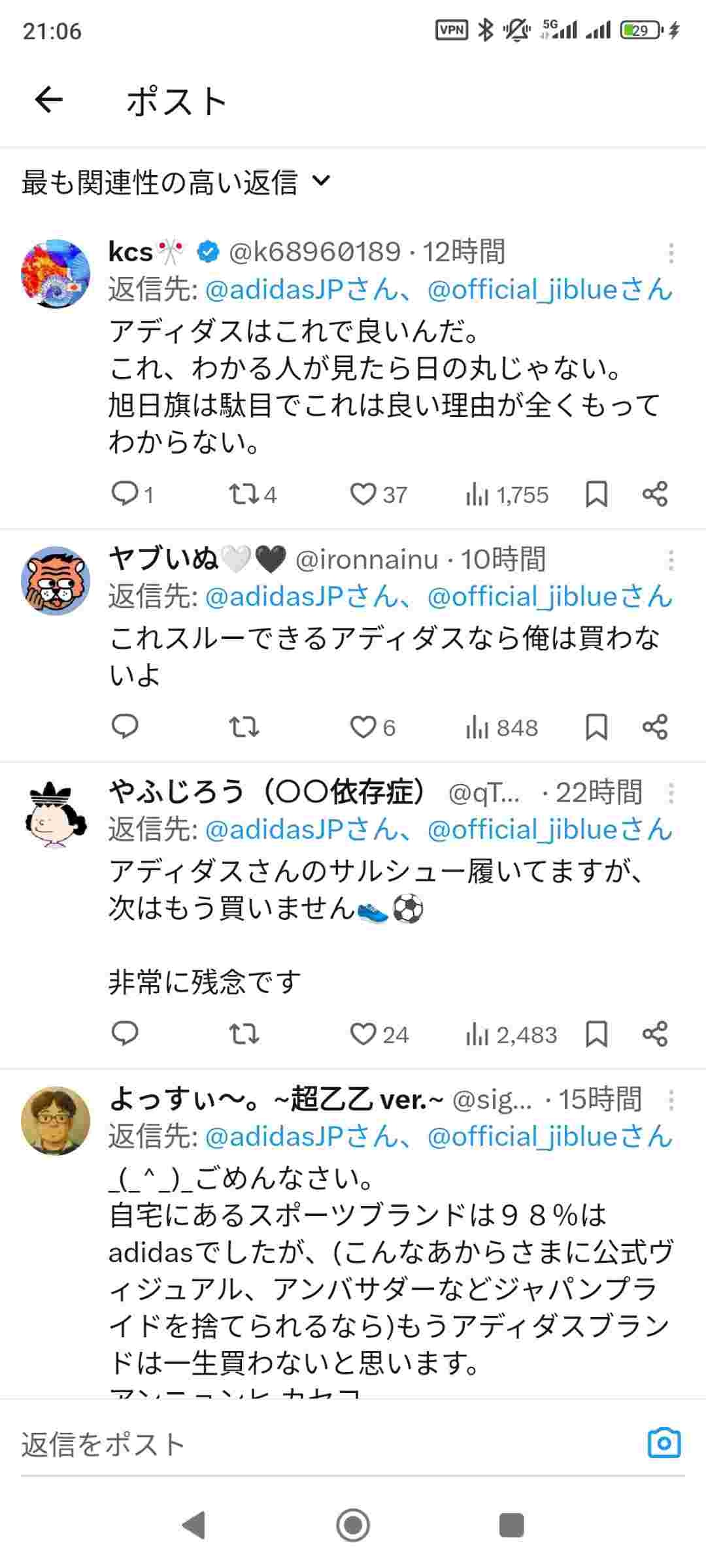Viewport: 706px width, 1568px height.
Task: Repost やふじろう's reply
Action: pos(243,1034)
